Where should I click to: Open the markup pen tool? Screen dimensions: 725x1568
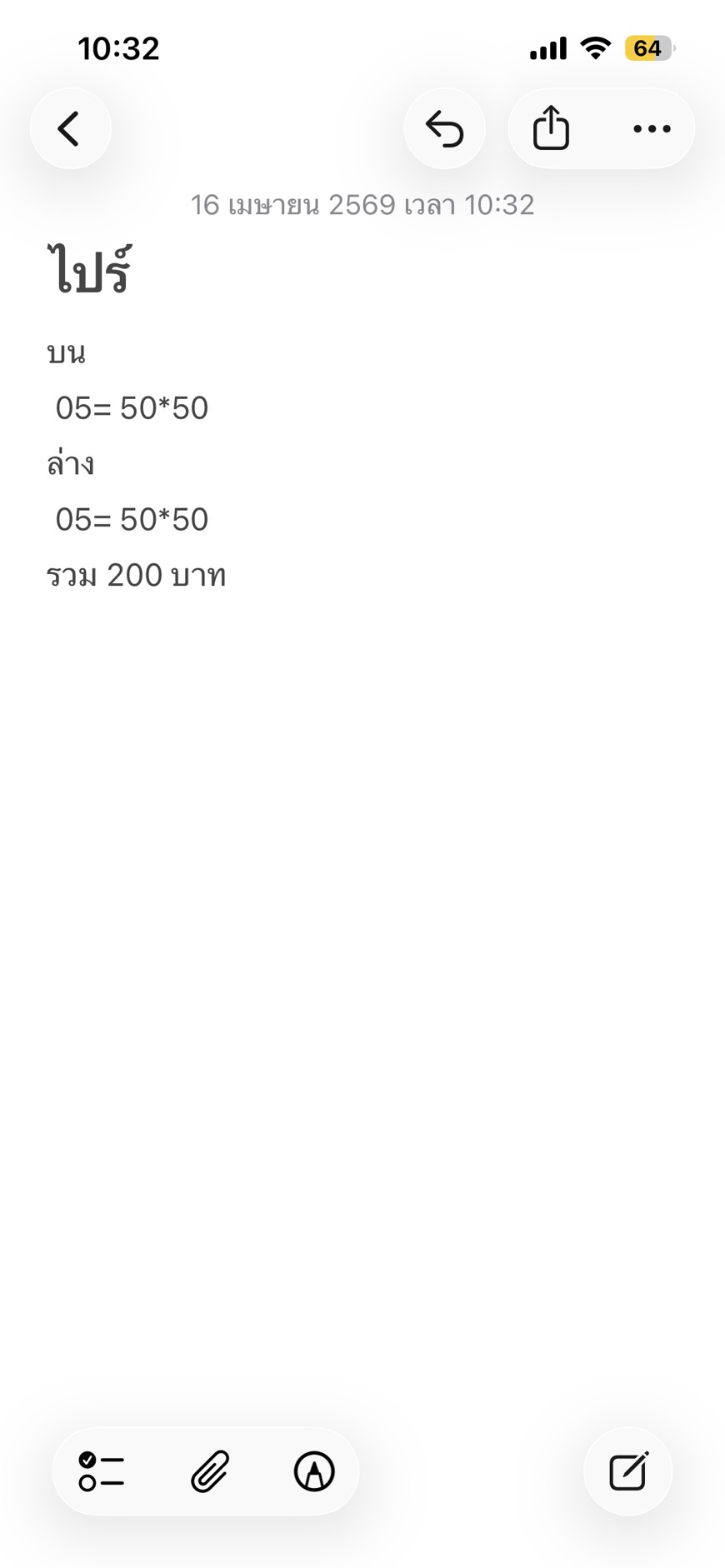(x=314, y=1471)
